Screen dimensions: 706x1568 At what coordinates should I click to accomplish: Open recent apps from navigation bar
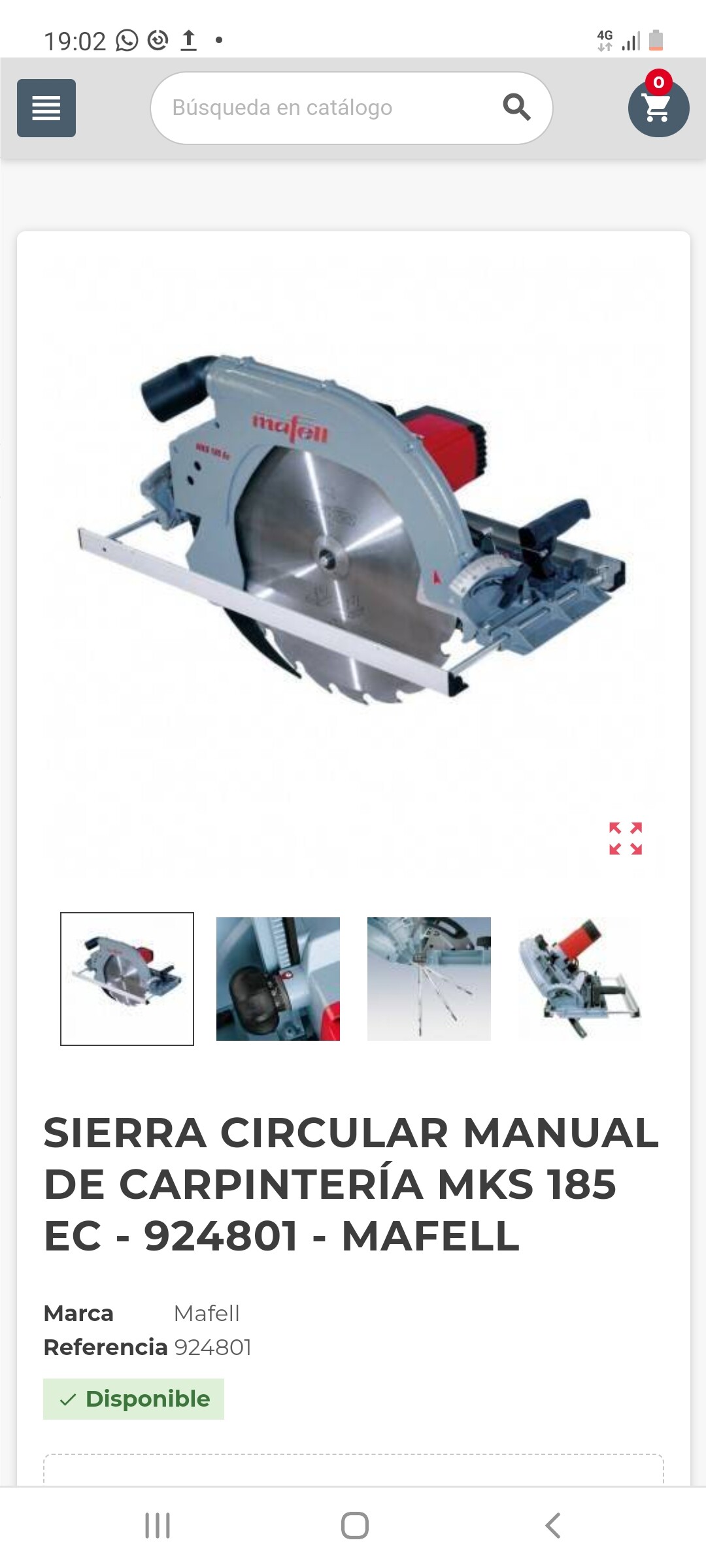[x=158, y=1526]
